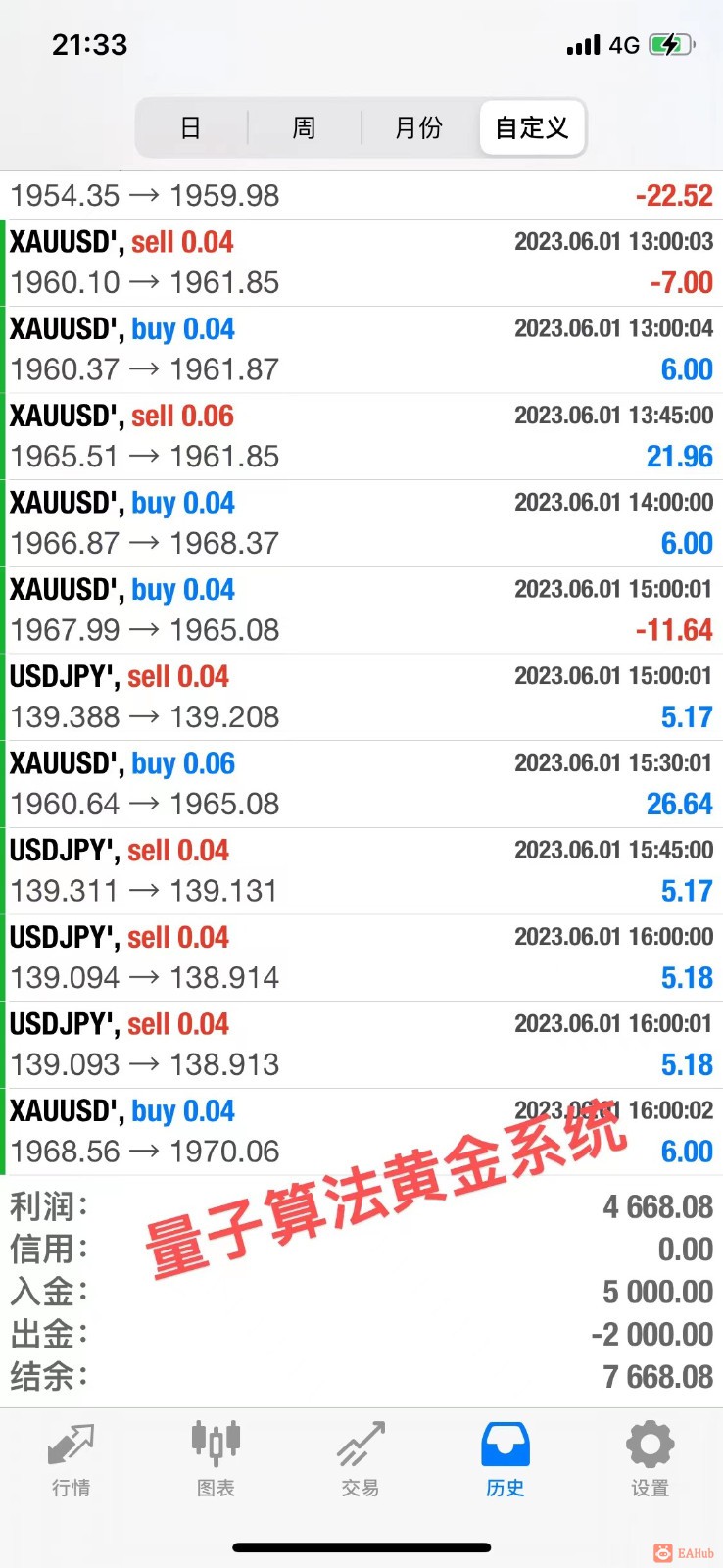Expand the XAUUSD sell 0.06 trade at 13:45:00
The width and height of the screenshot is (723, 1568).
(x=361, y=436)
